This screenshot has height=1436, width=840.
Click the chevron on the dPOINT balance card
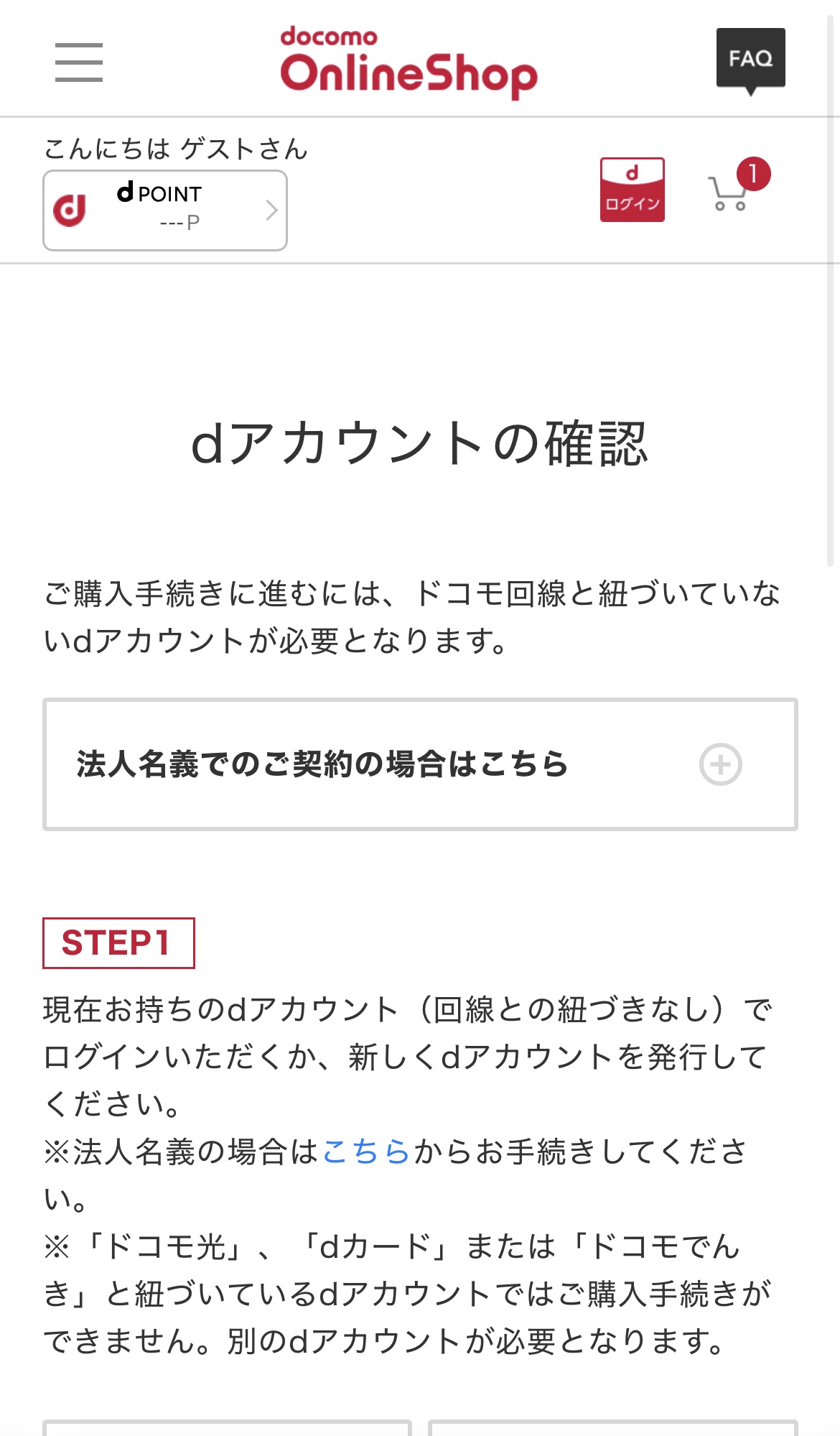pos(271,209)
